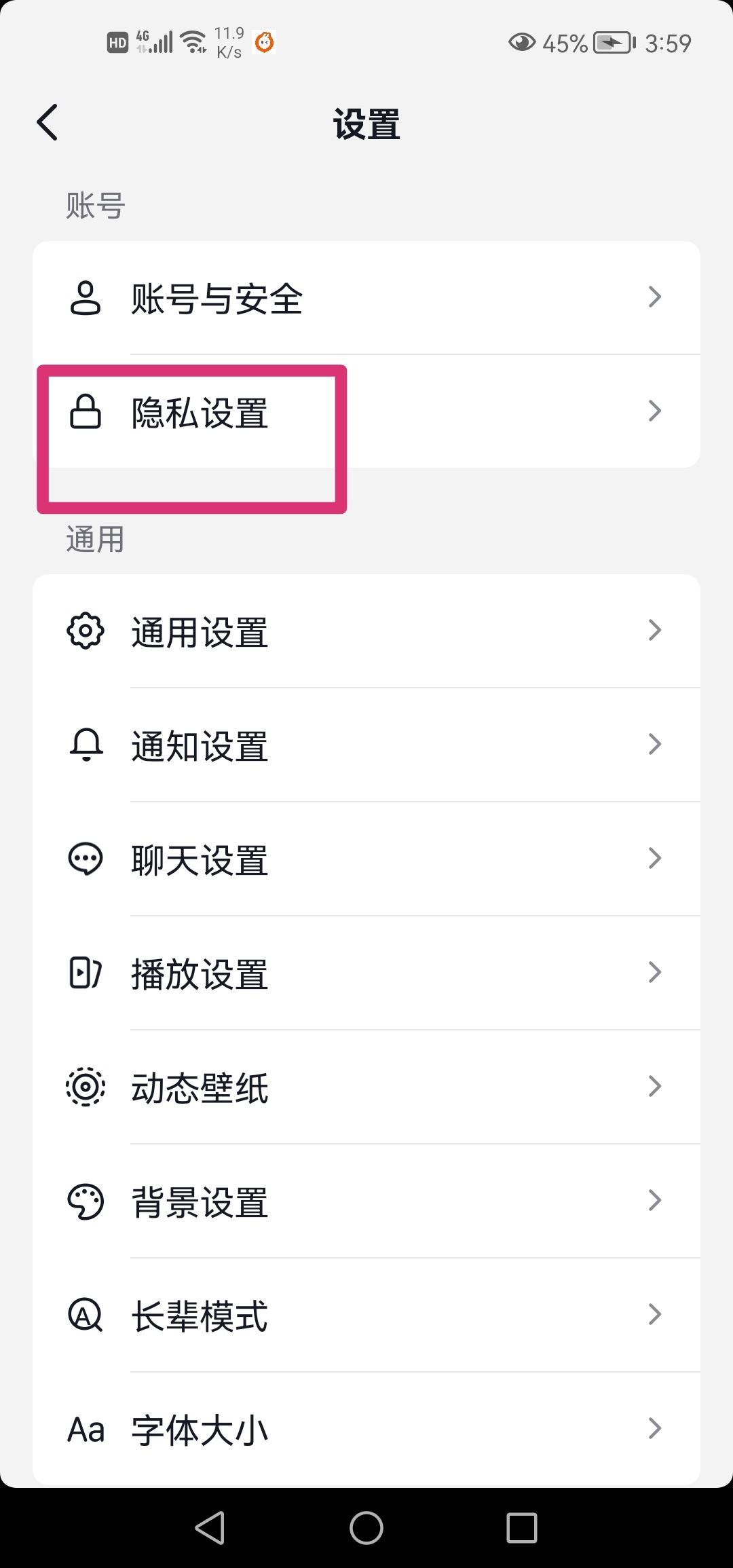Expand the 账号与安全 row chevron
The height and width of the screenshot is (1568, 733).
click(654, 297)
